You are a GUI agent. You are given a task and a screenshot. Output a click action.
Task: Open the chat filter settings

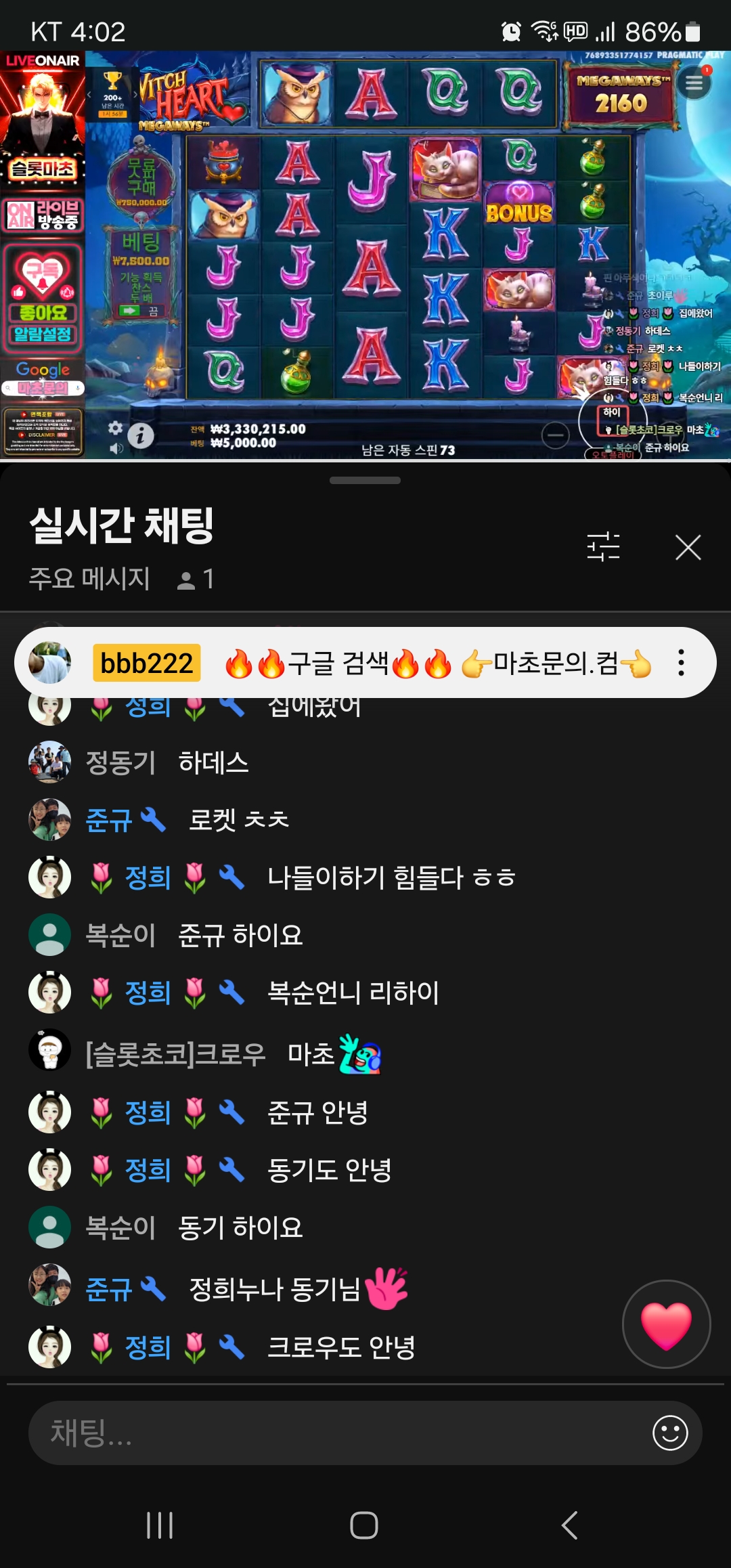(603, 546)
